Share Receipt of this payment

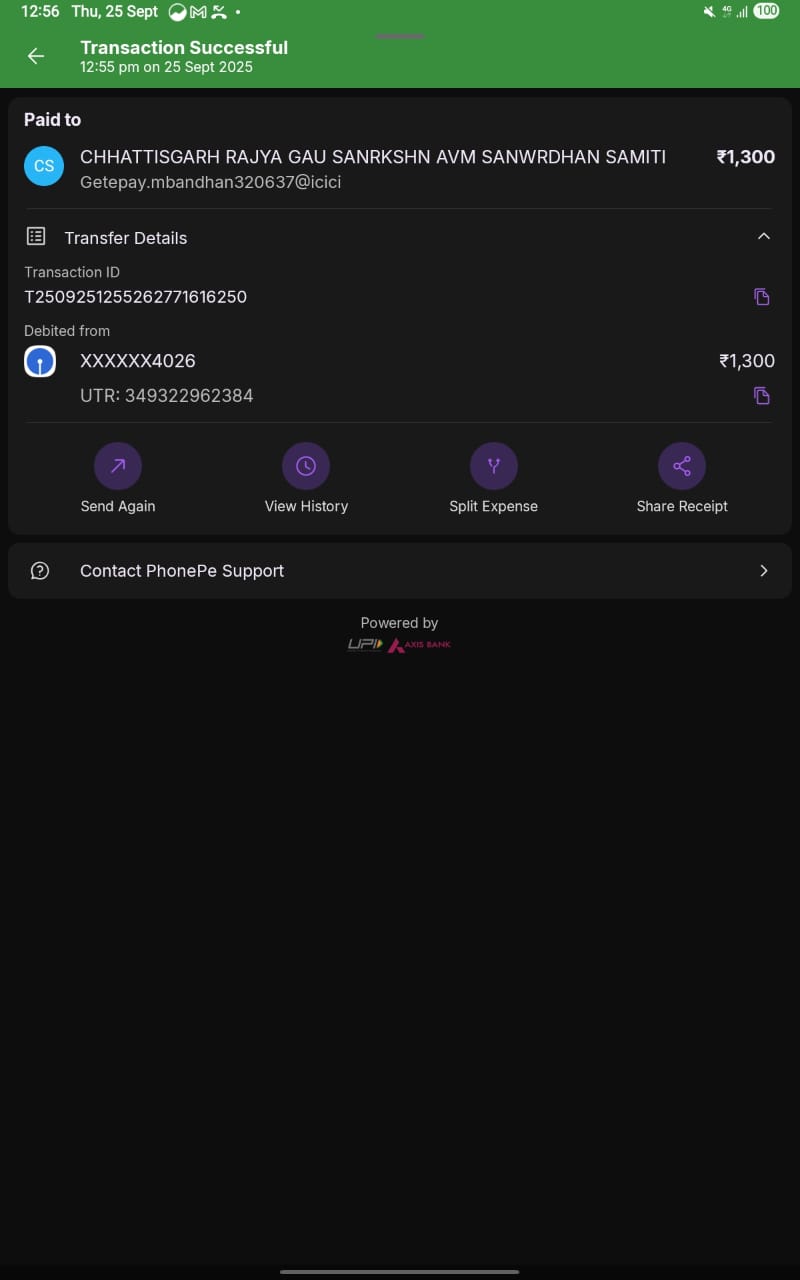coord(682,467)
